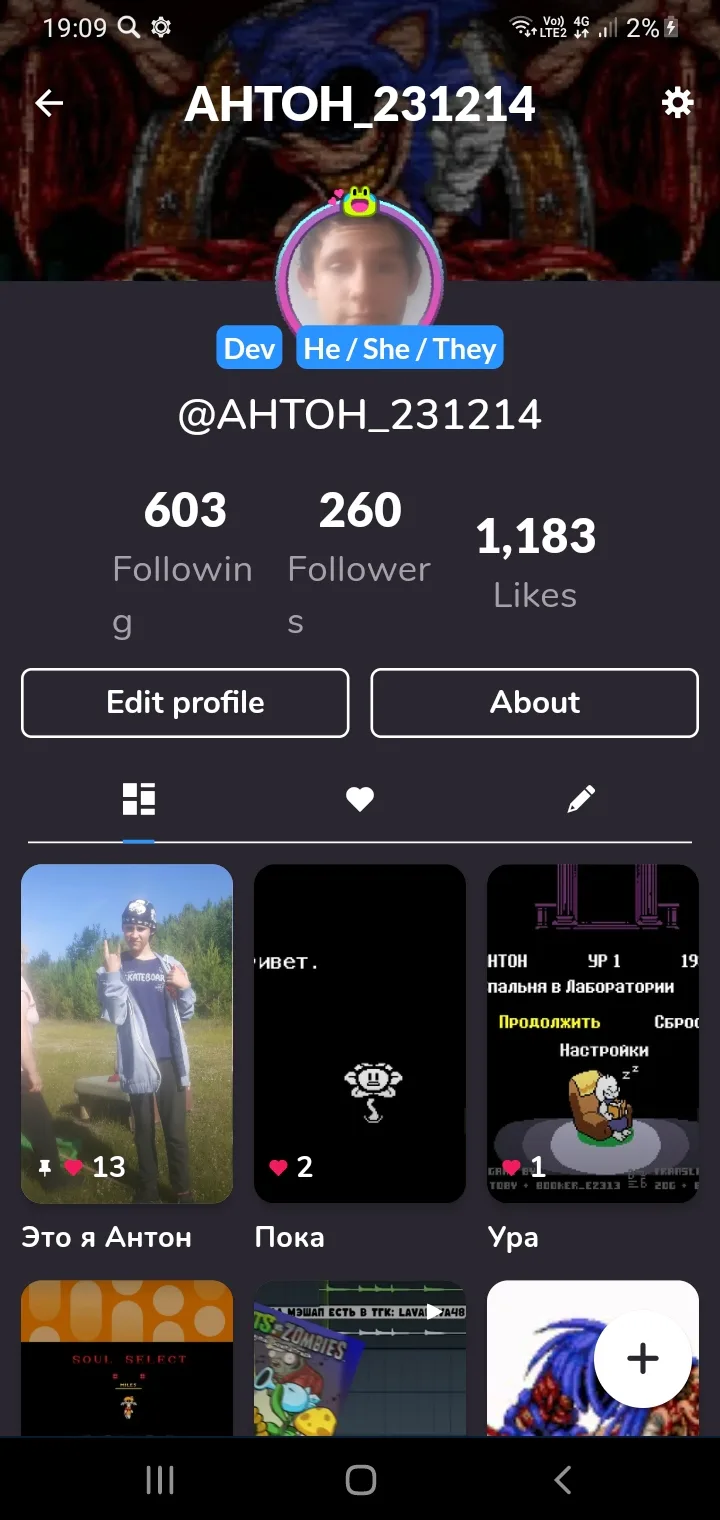This screenshot has height=1520, width=720.
Task: Tap Edit profile button
Action: (x=185, y=703)
